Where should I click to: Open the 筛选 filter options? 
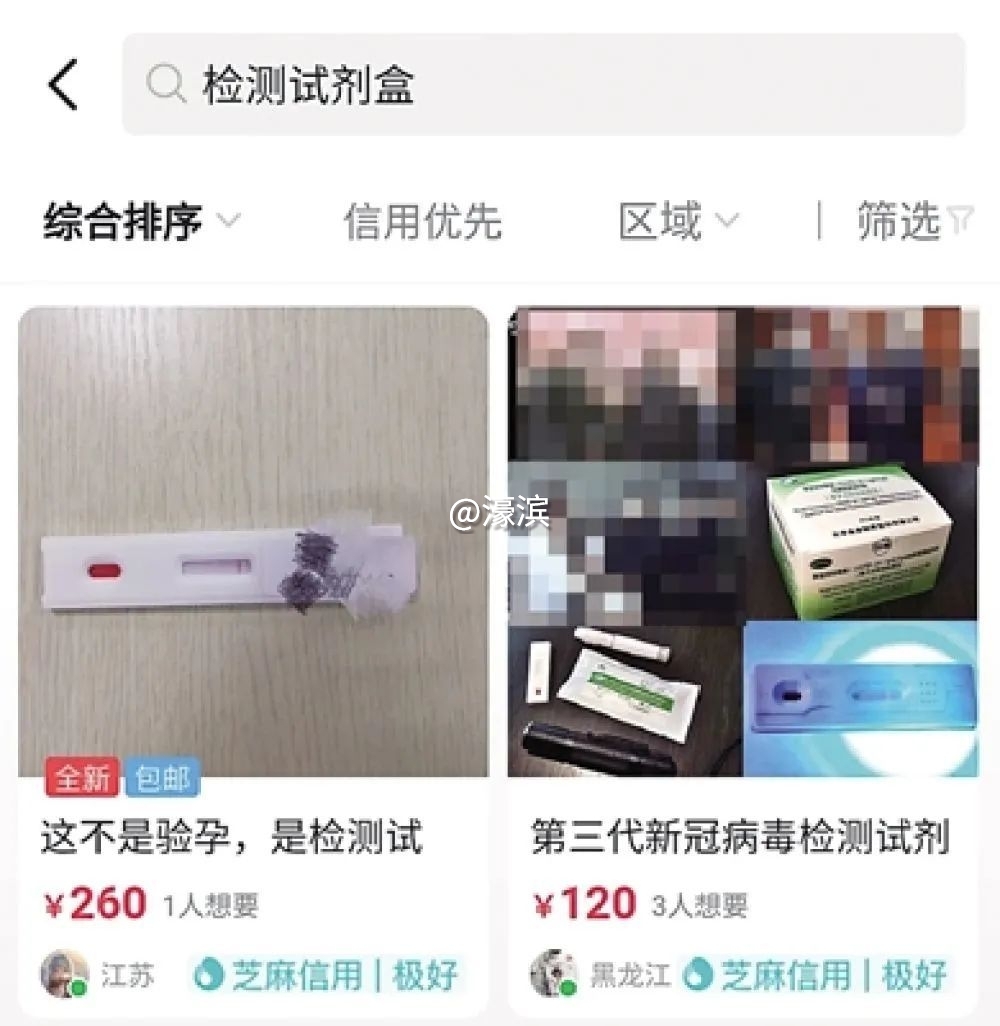(913, 222)
